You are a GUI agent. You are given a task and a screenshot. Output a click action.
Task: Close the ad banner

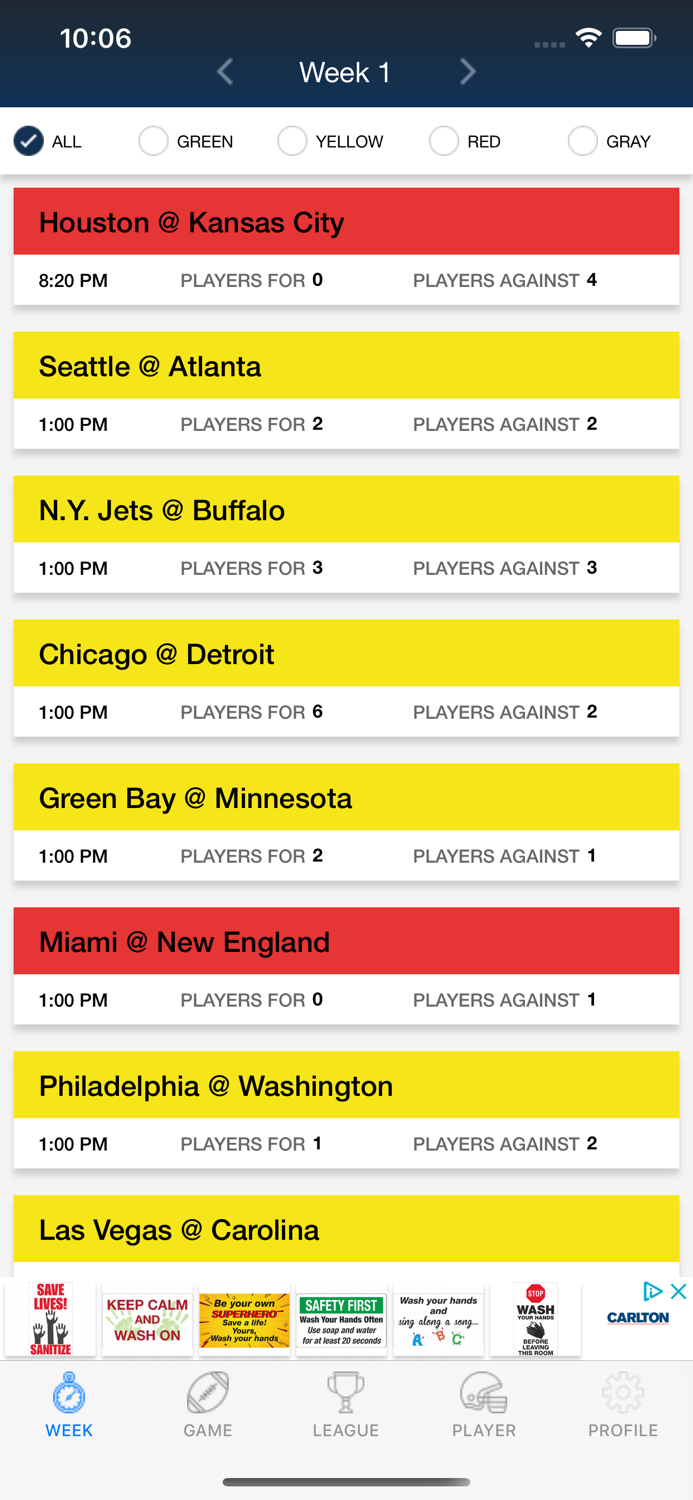coord(678,1291)
